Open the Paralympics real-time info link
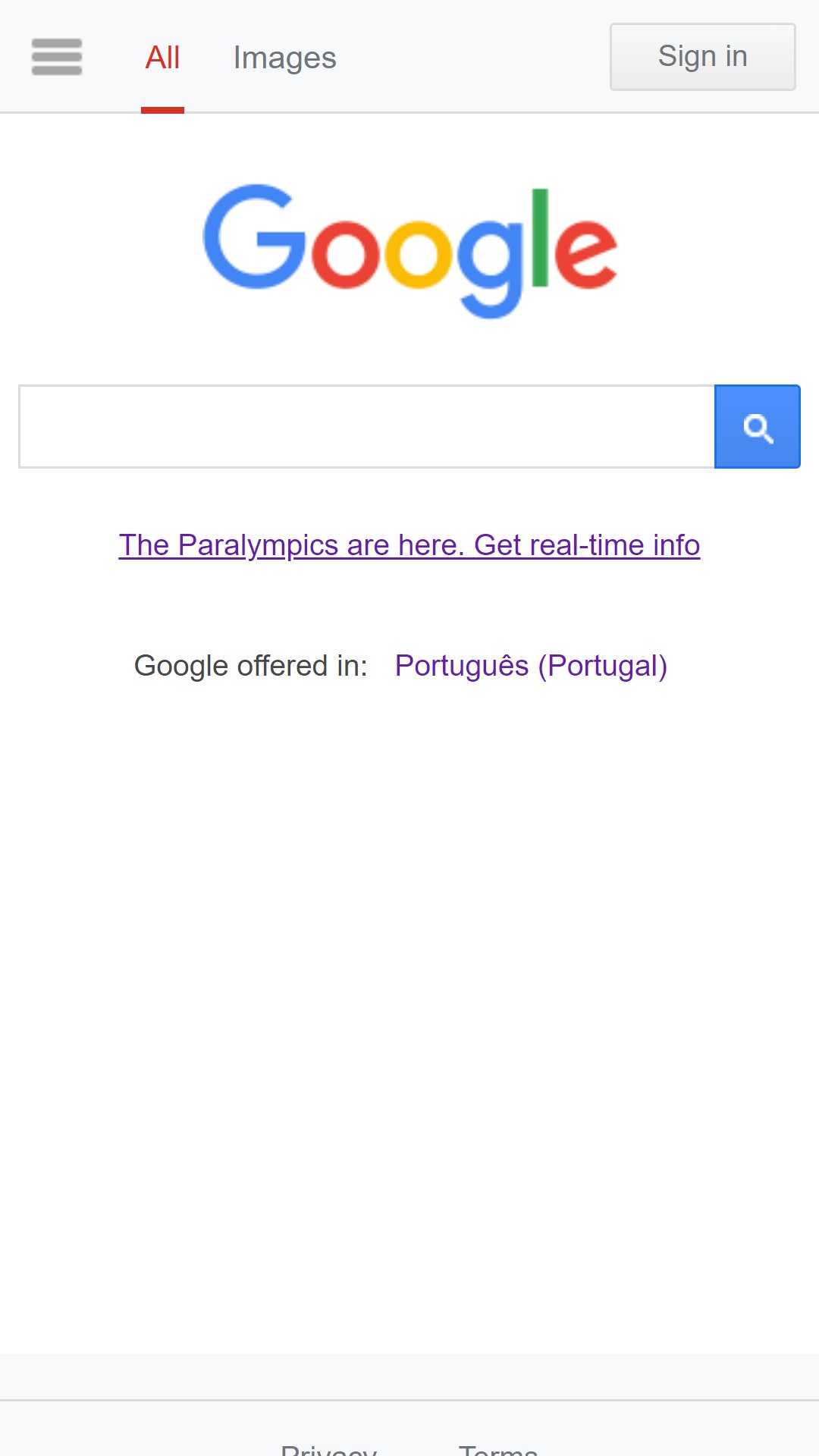This screenshot has width=819, height=1456. tap(409, 545)
